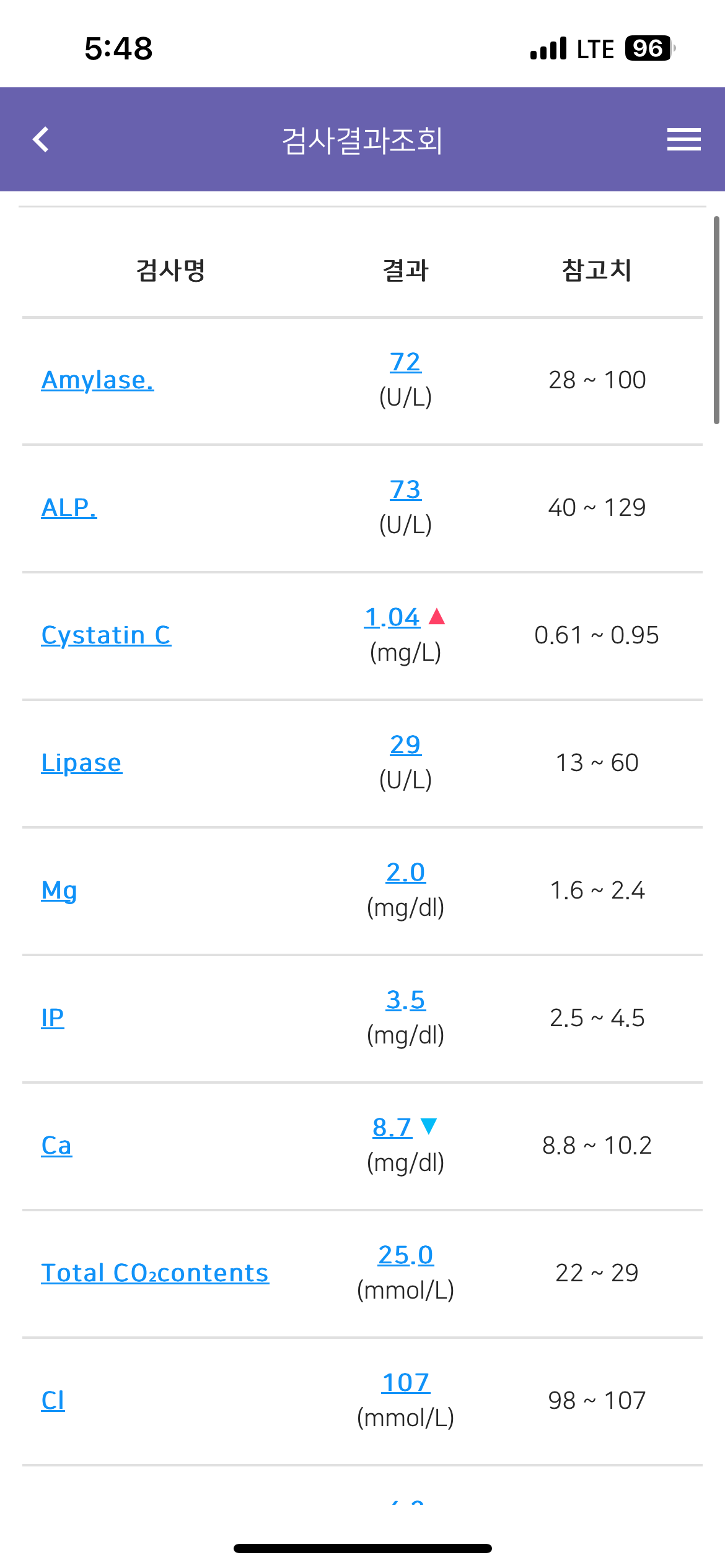Image resolution: width=725 pixels, height=1568 pixels.
Task: Open the Cl test link
Action: pos(53,1400)
